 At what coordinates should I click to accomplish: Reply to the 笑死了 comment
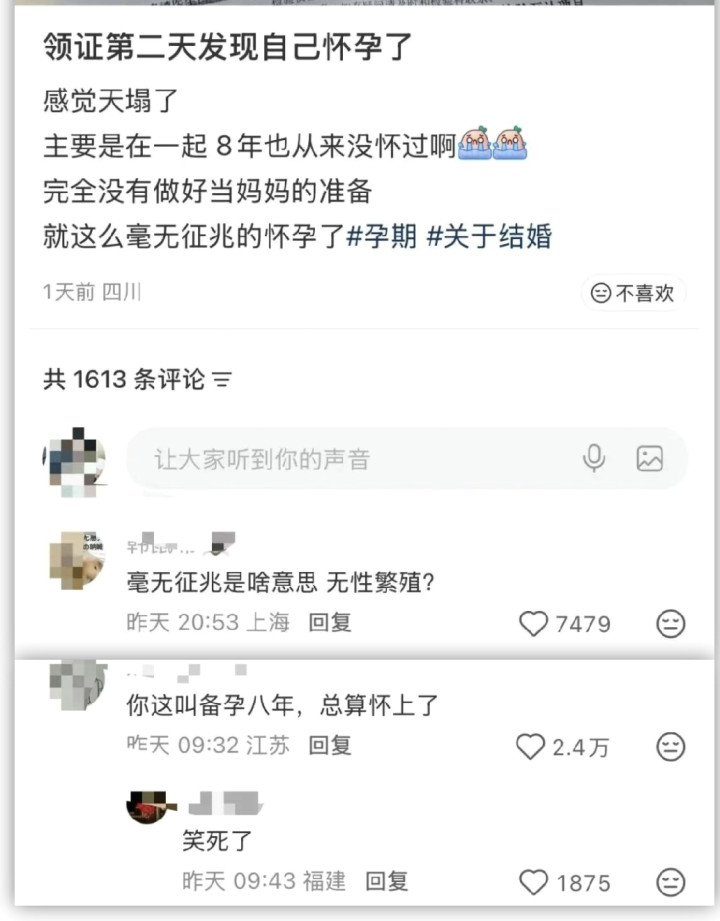(x=386, y=881)
